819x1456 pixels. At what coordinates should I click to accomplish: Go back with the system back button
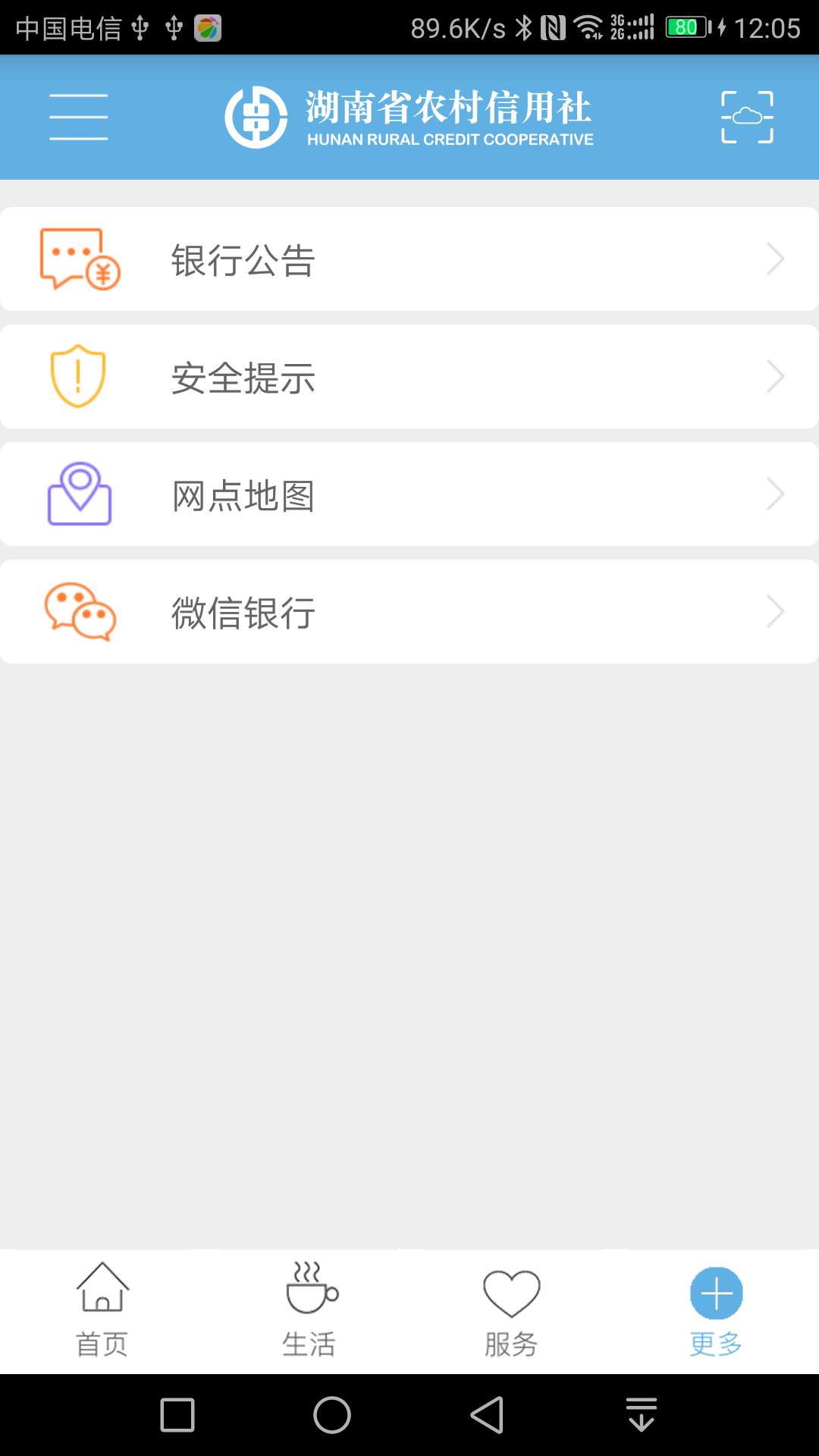coord(487,1415)
